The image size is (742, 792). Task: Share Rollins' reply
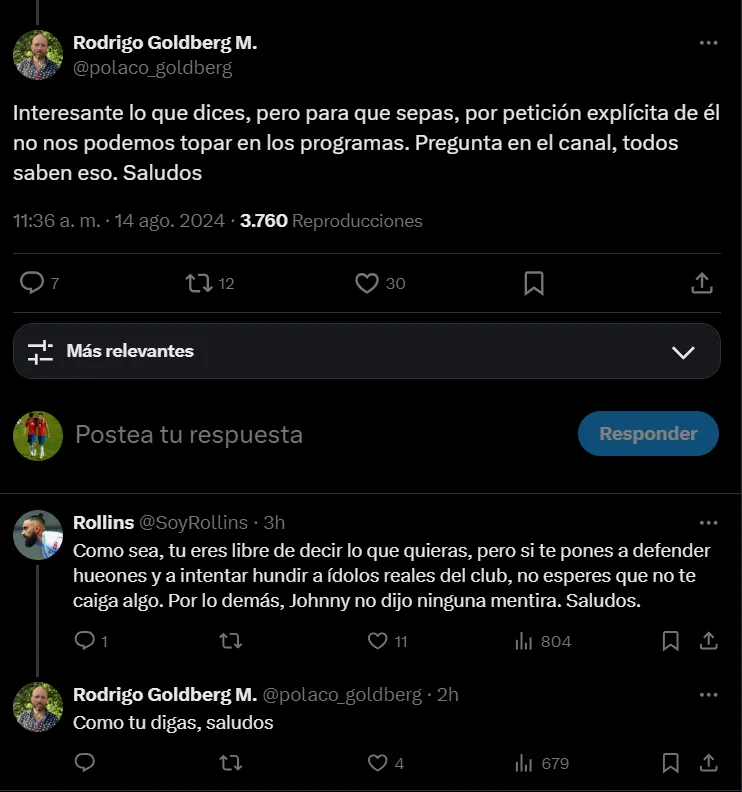click(x=711, y=641)
